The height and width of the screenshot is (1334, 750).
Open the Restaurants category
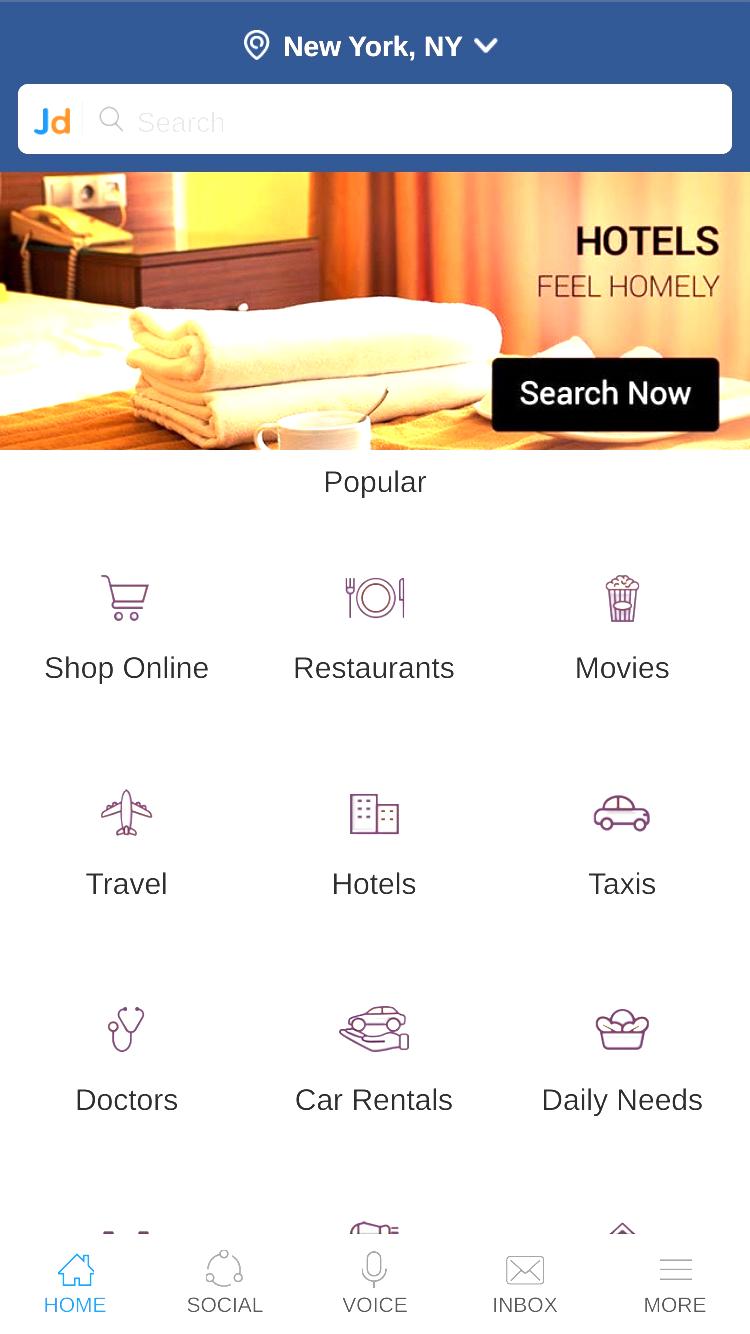(374, 630)
